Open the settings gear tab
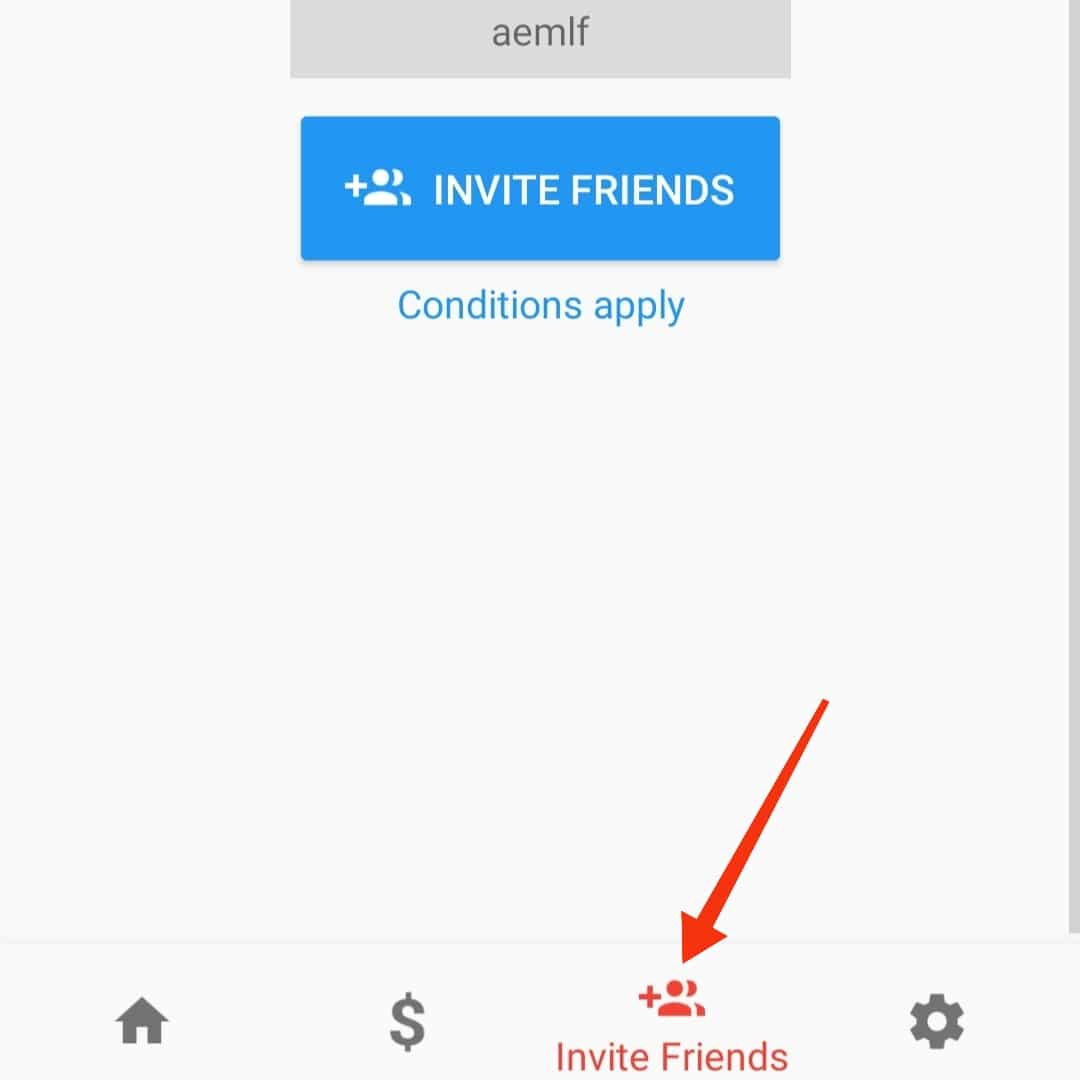The image size is (1080, 1080). [937, 1022]
